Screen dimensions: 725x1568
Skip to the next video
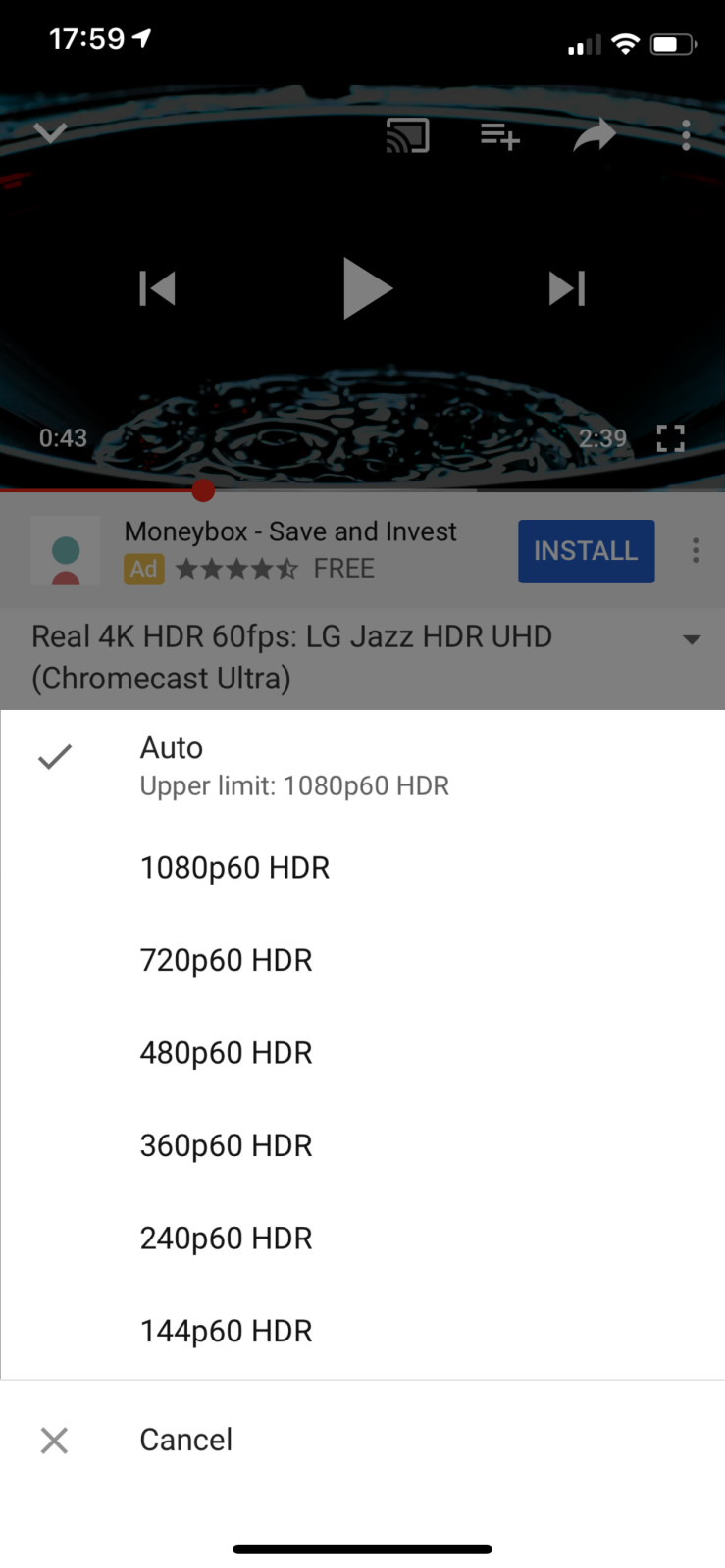point(567,288)
